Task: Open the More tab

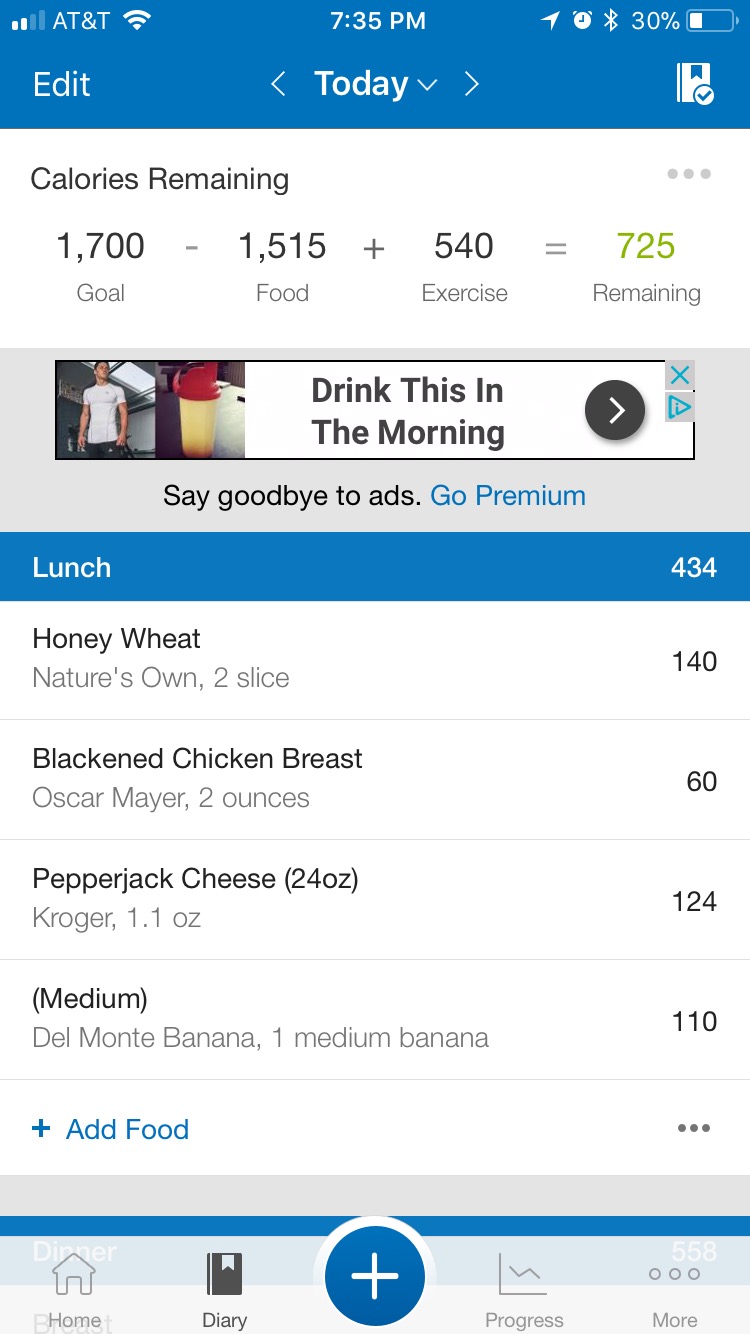Action: [674, 1292]
